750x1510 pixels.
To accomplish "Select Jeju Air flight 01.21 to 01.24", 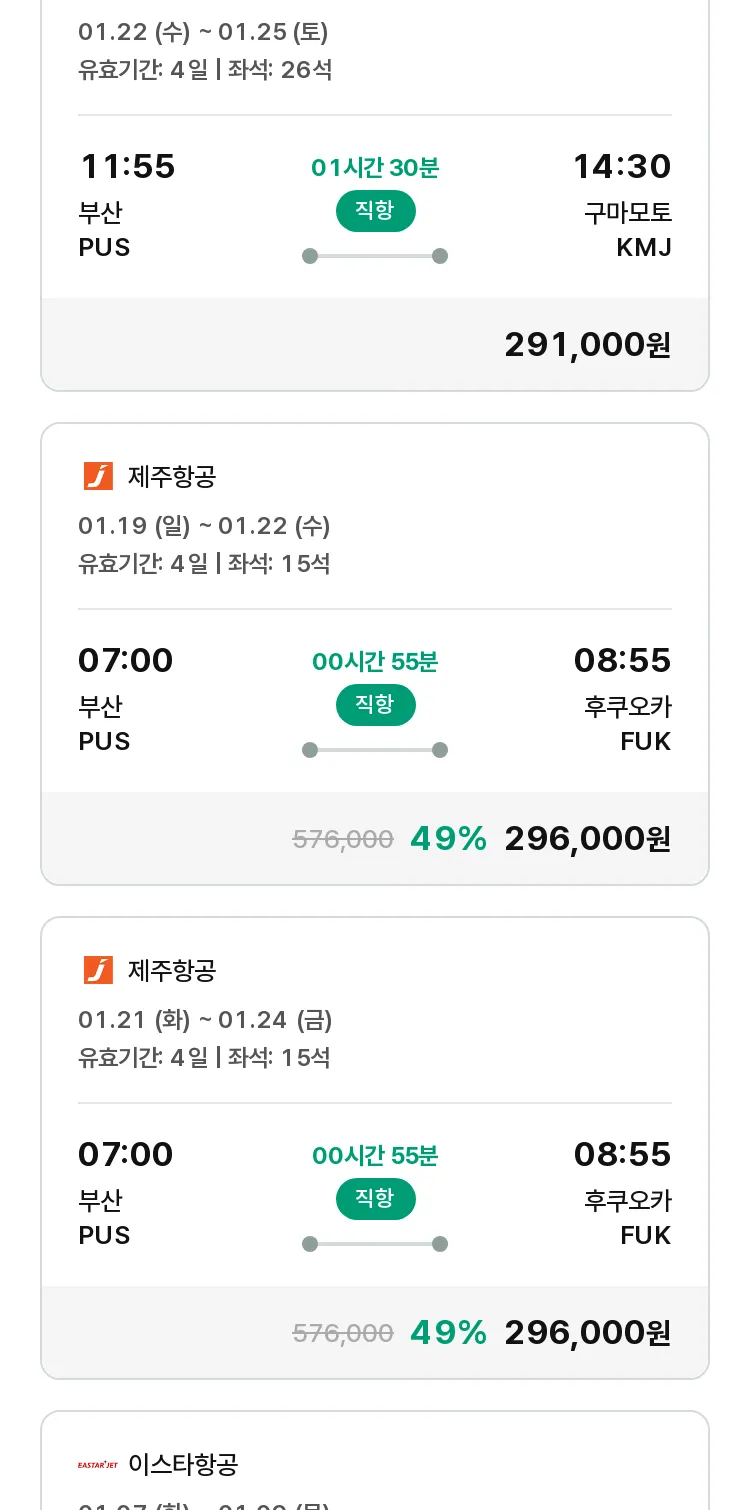I will tap(375, 1148).
